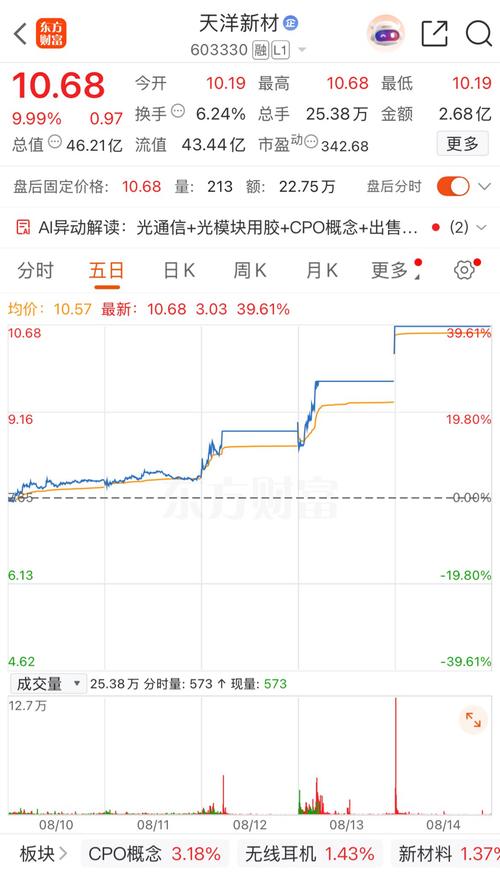500x872 pixels.
Task: Open the AI异动解读 row
Action: coord(250,227)
